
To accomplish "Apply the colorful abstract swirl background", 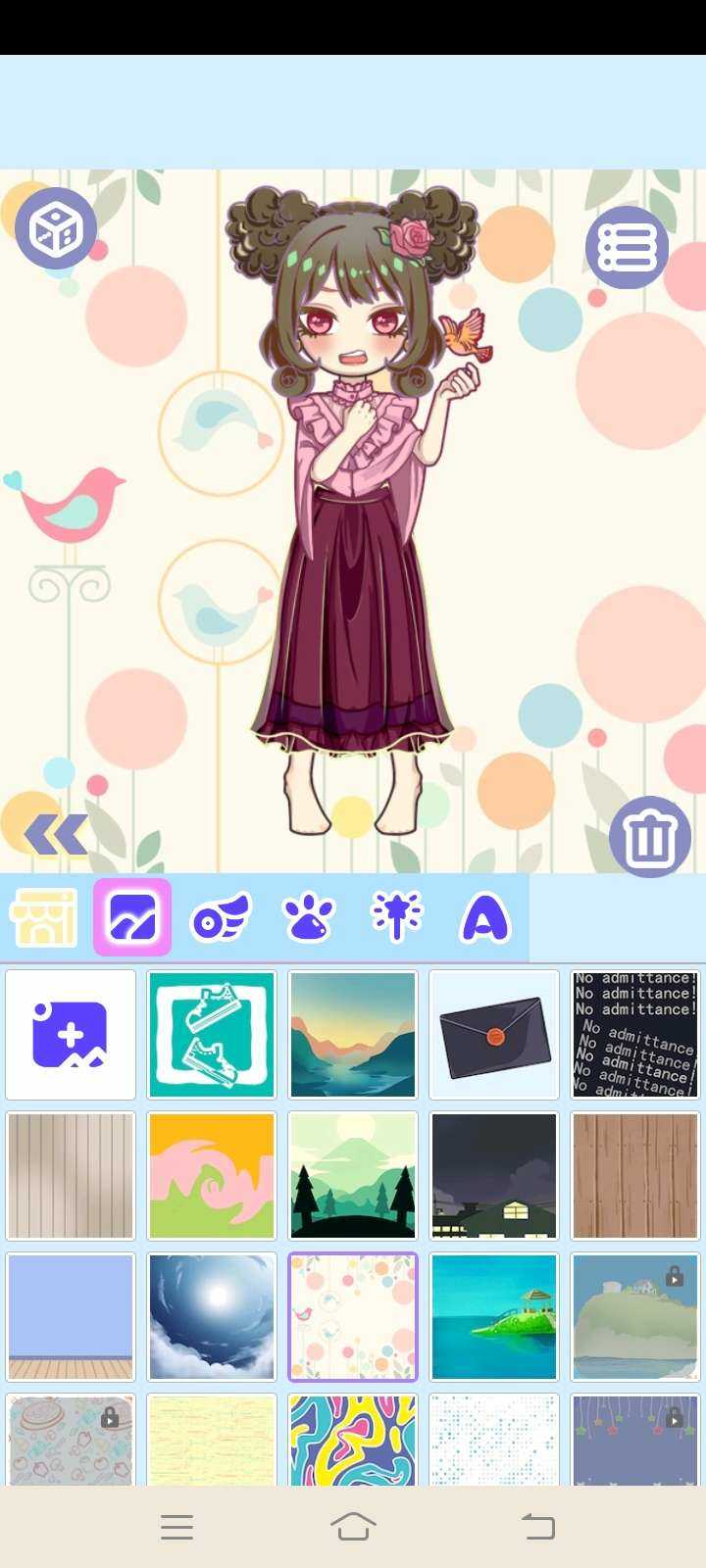I will click(x=353, y=1439).
